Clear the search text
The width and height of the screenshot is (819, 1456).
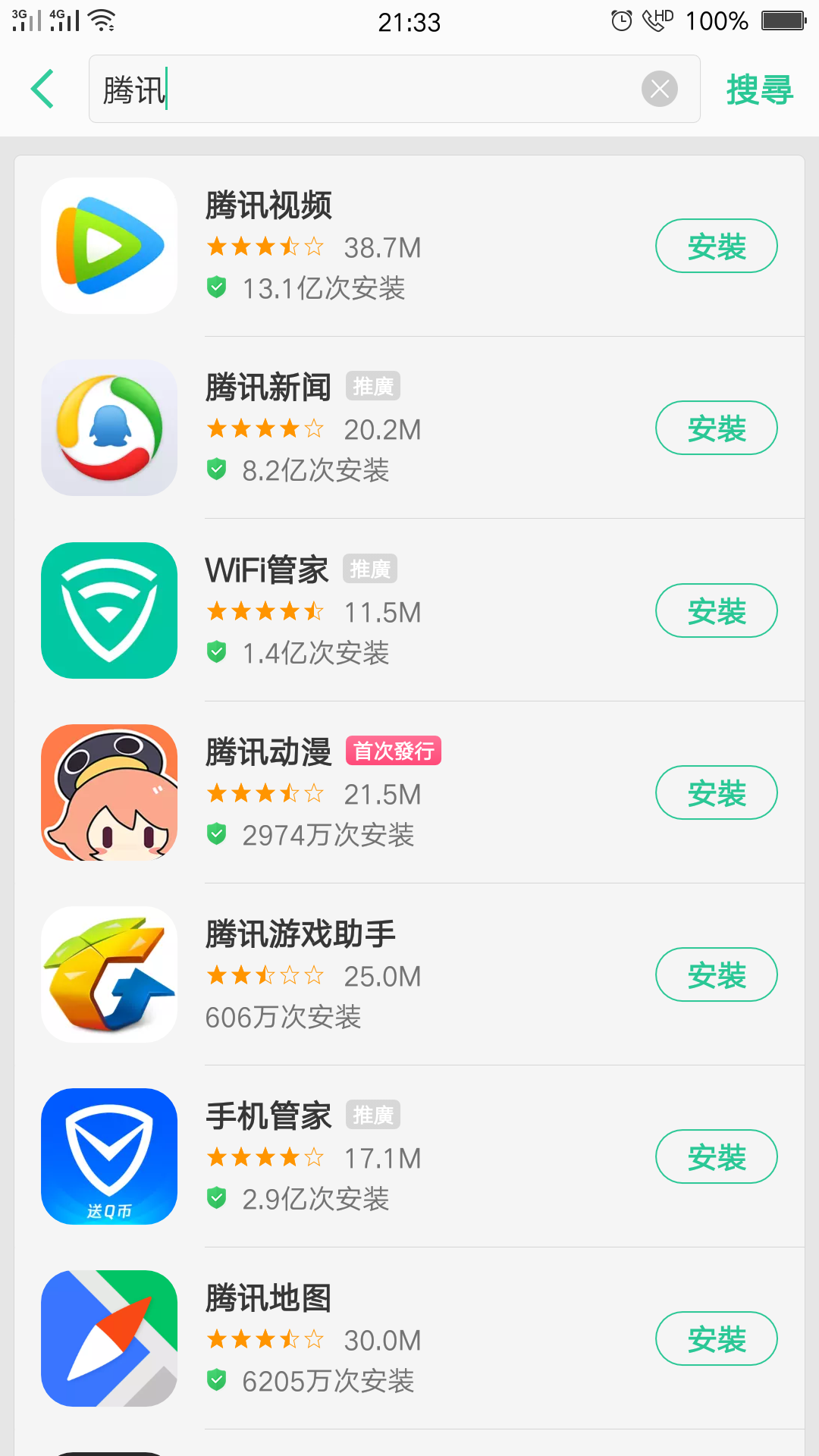(659, 89)
